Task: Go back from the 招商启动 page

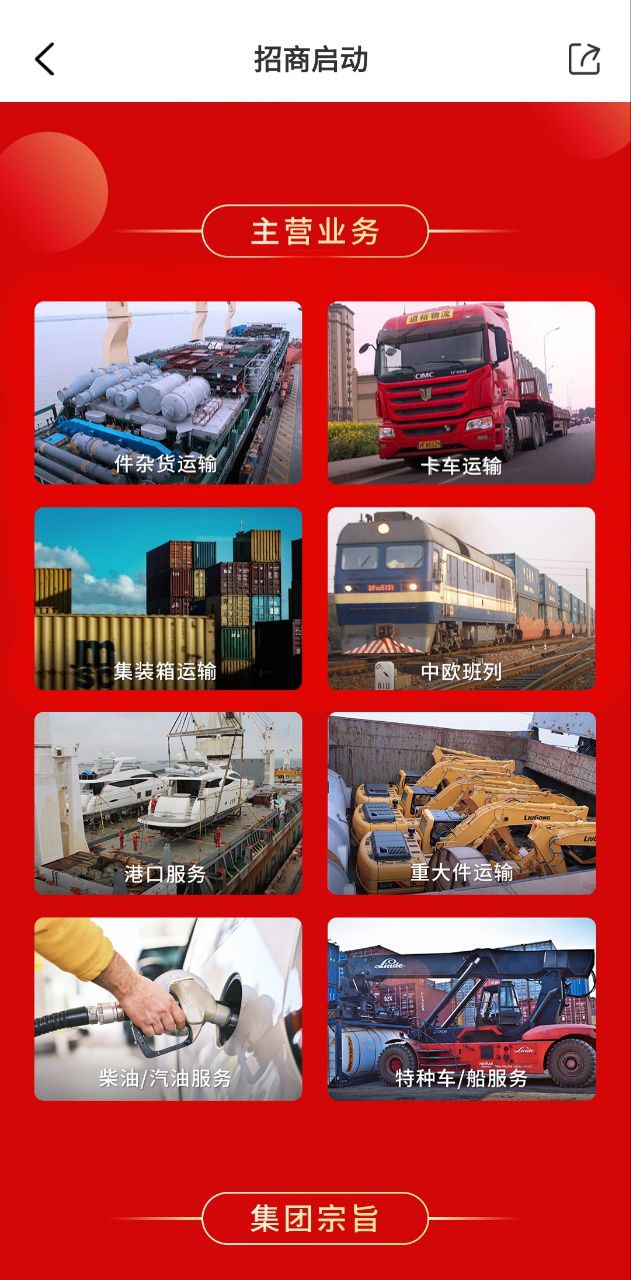Action: tap(45, 59)
